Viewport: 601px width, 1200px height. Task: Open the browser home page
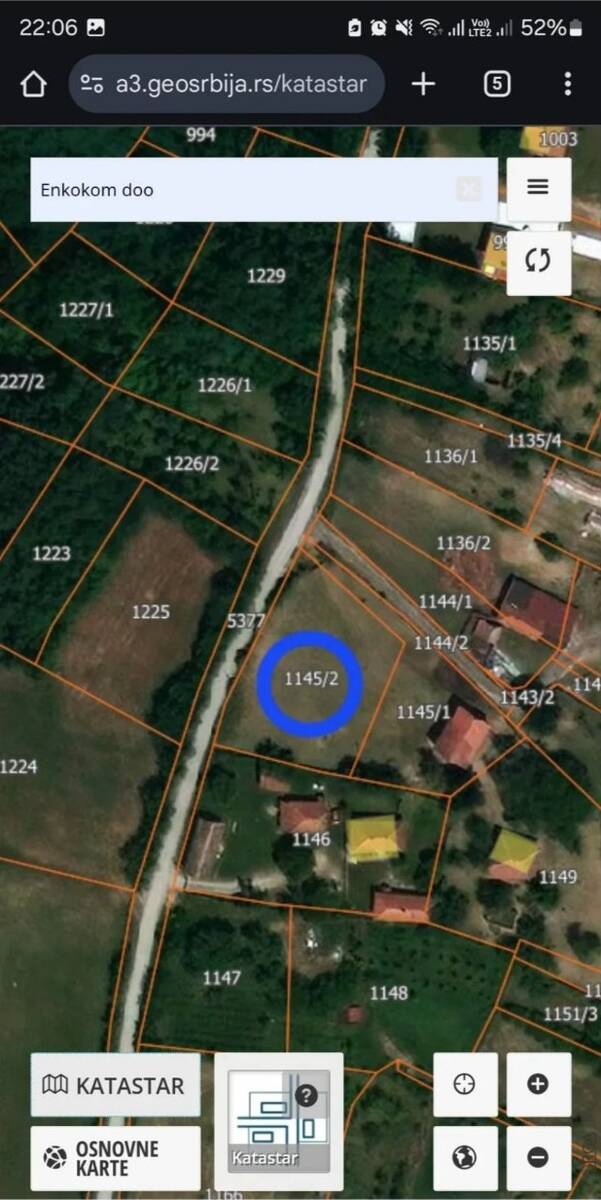pyautogui.click(x=33, y=84)
